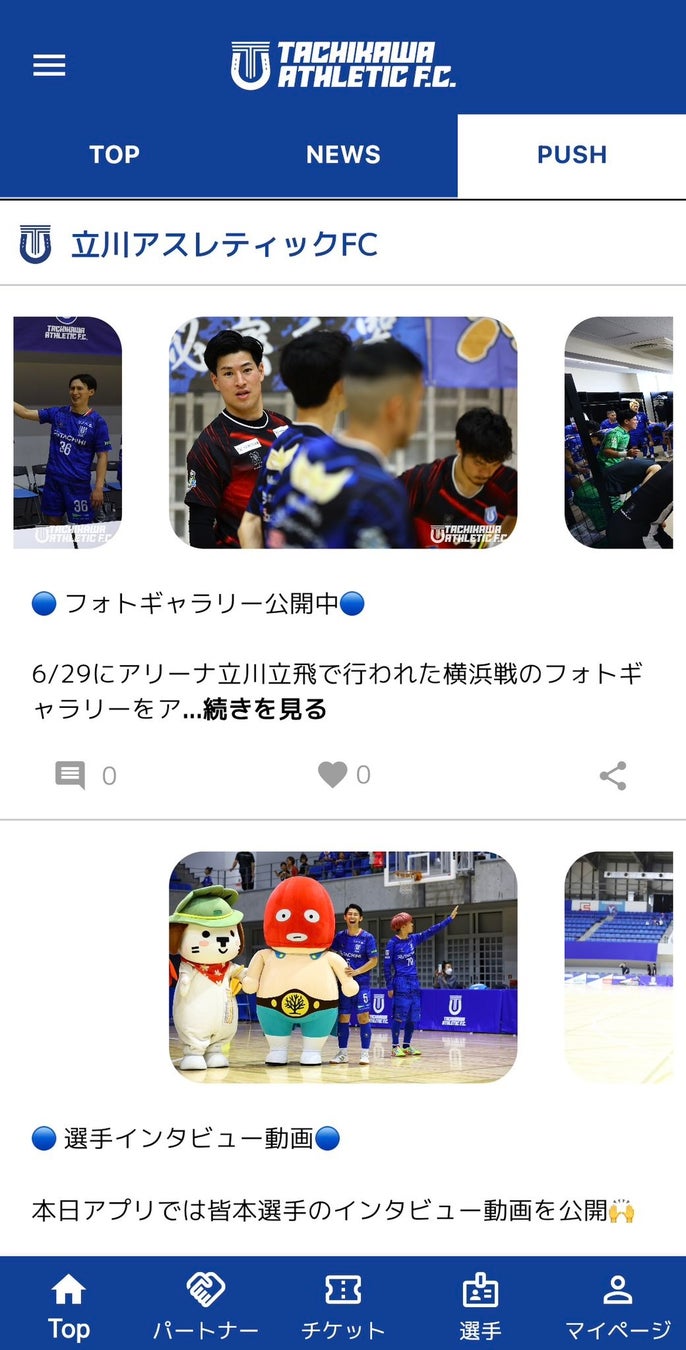Switch to the TOP tab
This screenshot has width=686, height=1350.
coord(114,155)
